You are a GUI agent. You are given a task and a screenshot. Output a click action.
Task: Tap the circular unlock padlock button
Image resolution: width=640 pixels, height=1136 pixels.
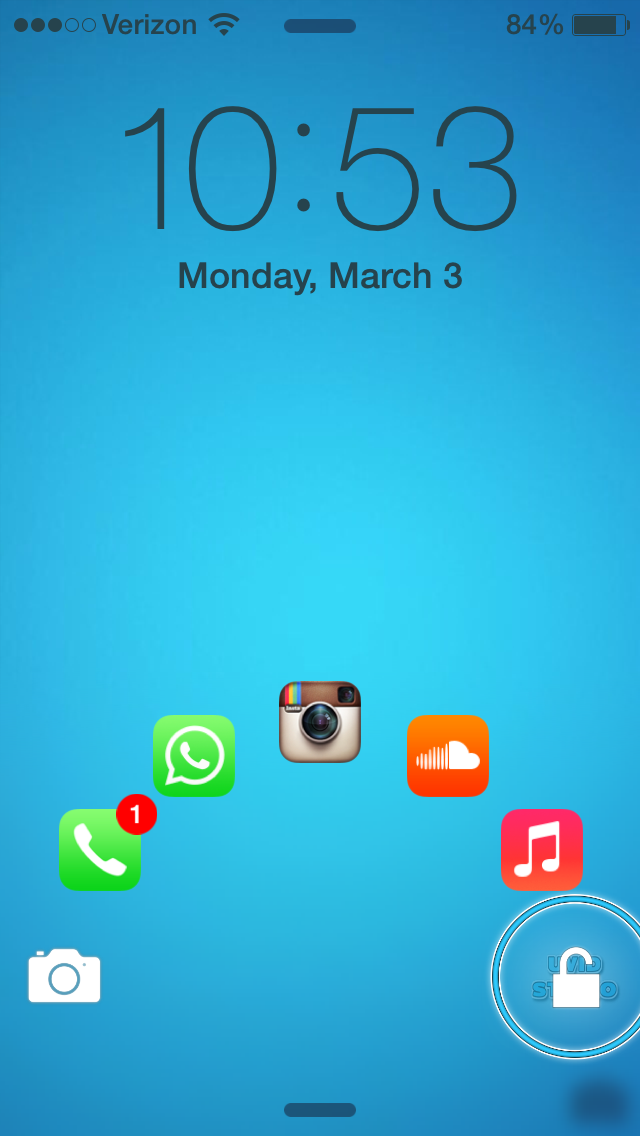point(574,977)
